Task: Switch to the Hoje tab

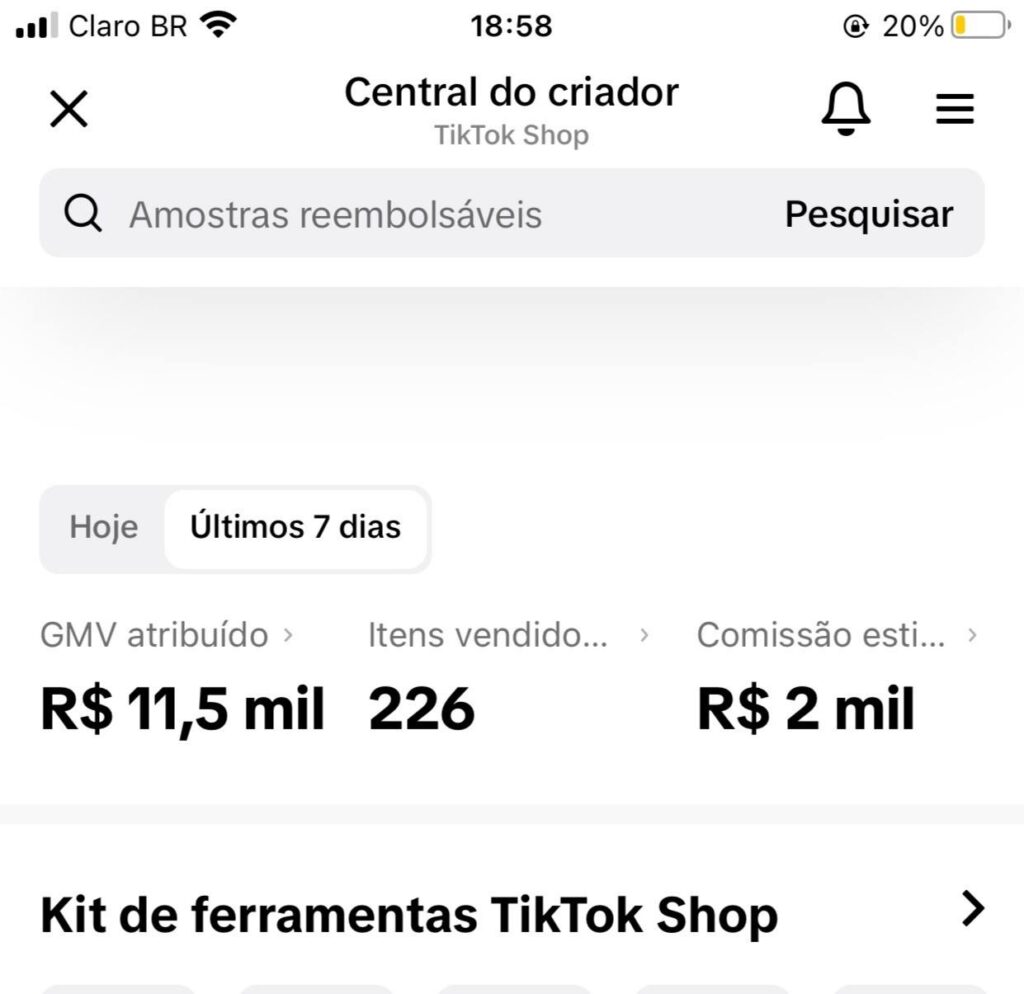Action: pyautogui.click(x=103, y=528)
